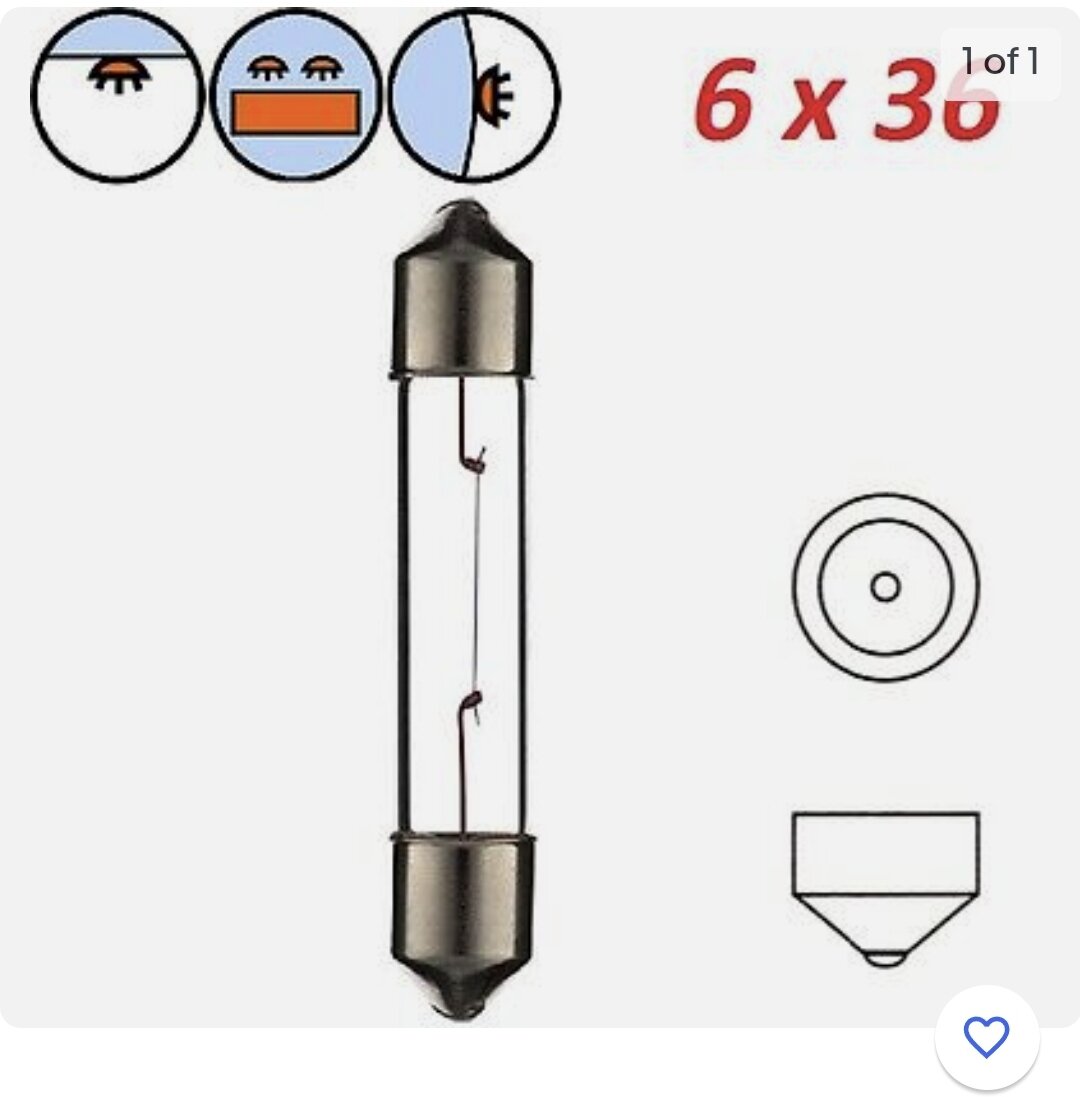Add this bulb listing to your watchlist
This screenshot has width=1080, height=1097.
click(x=986, y=1038)
